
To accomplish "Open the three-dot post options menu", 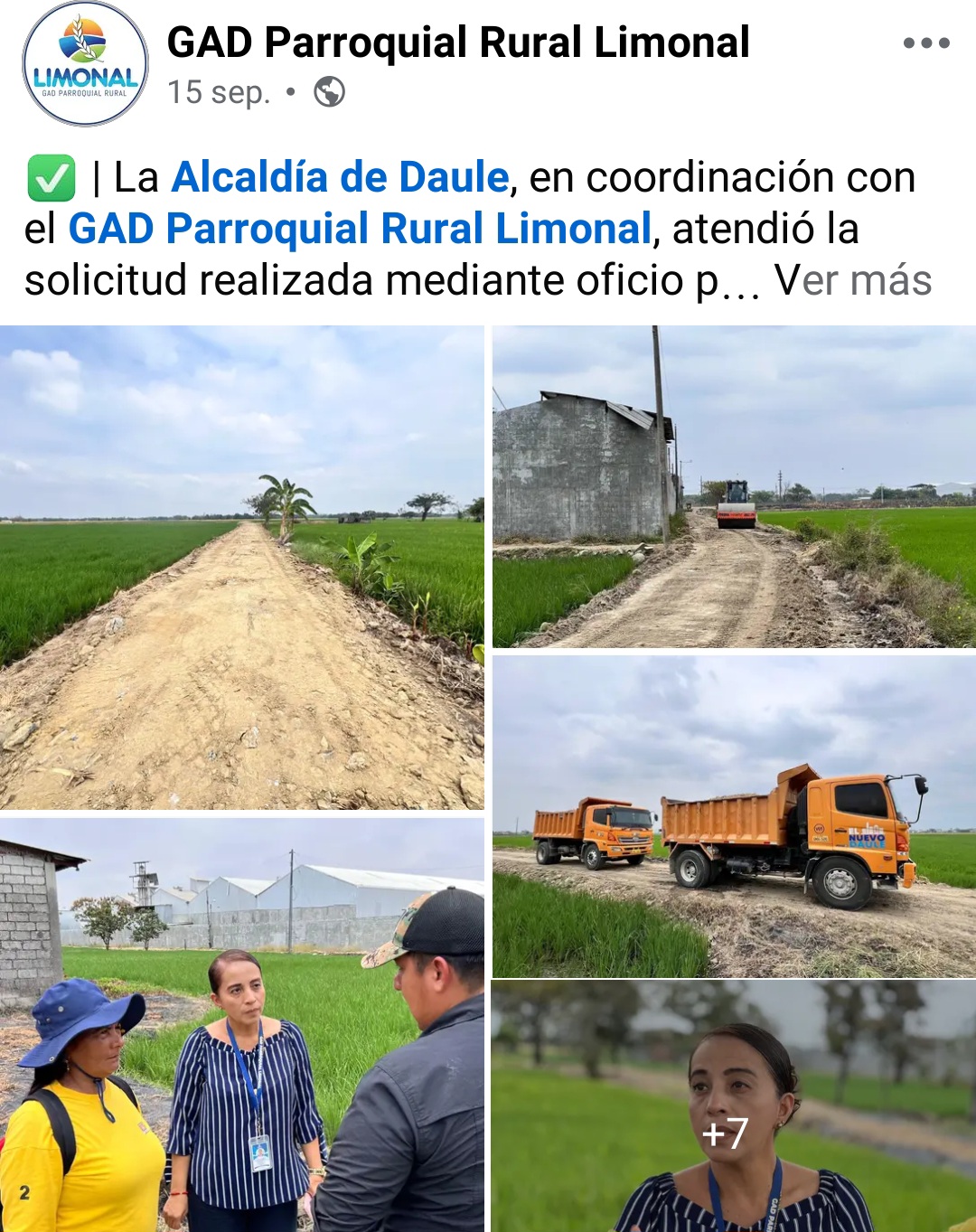I will coord(926,42).
